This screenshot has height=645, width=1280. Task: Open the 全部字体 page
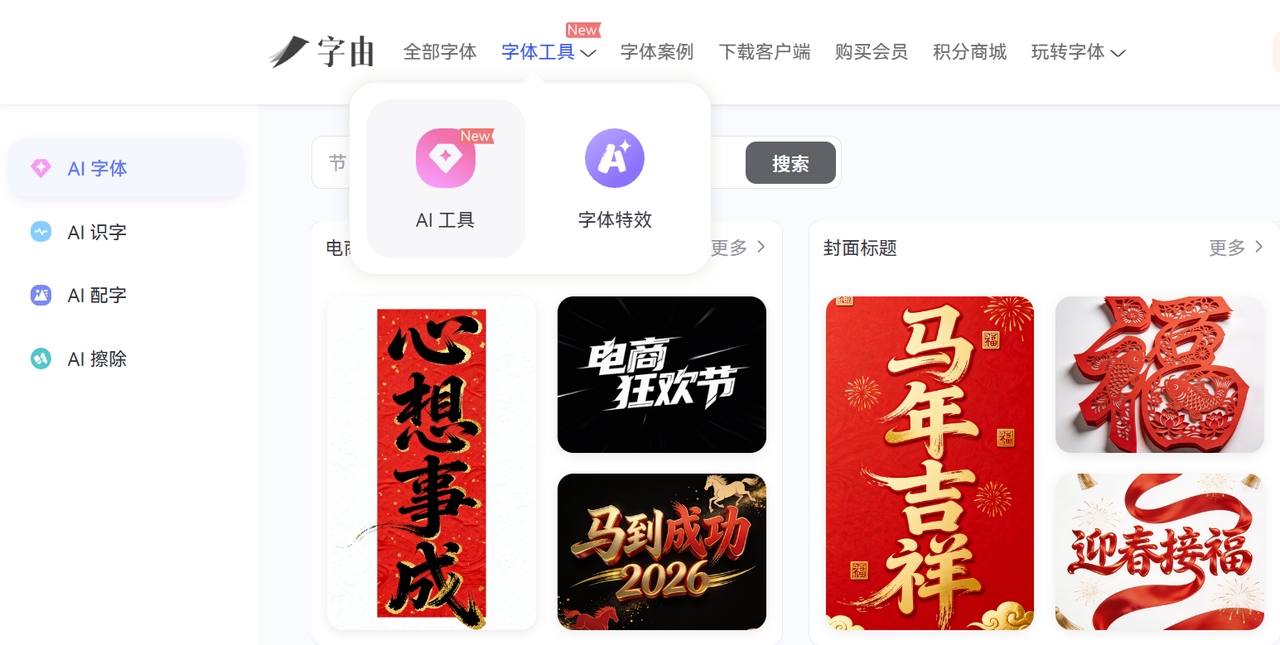coord(439,52)
